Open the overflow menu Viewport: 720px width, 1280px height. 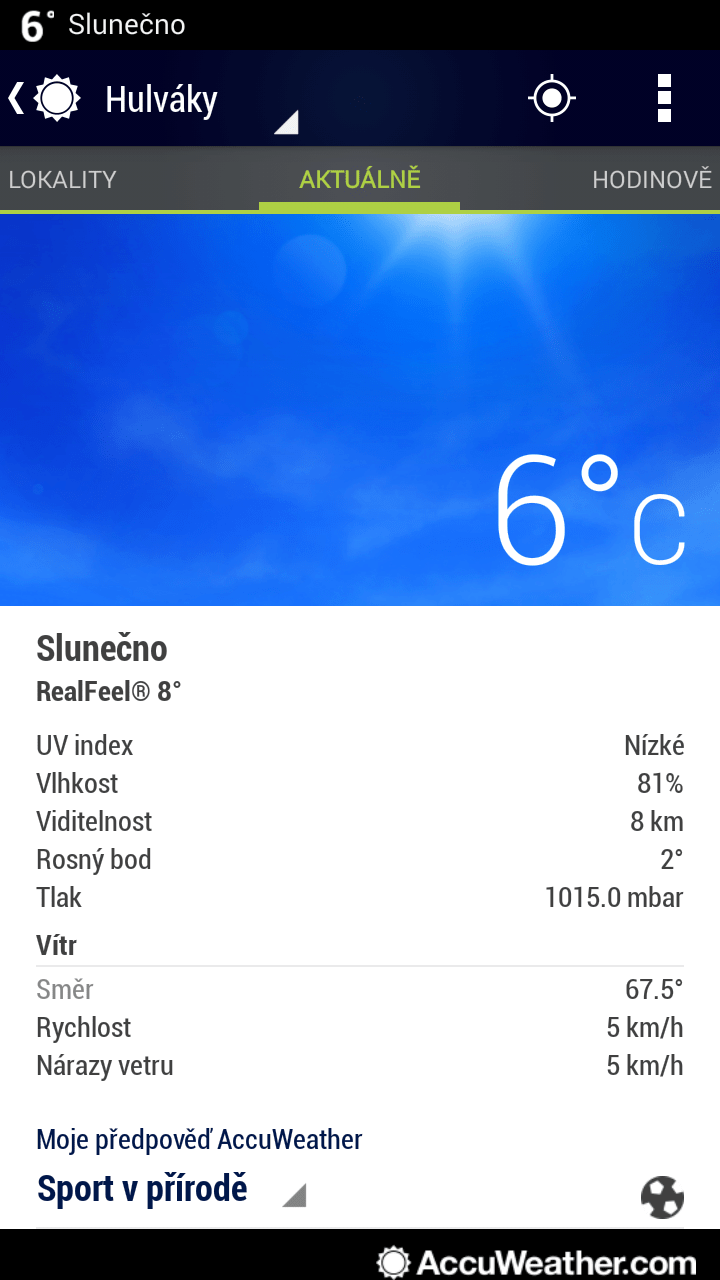tap(664, 98)
